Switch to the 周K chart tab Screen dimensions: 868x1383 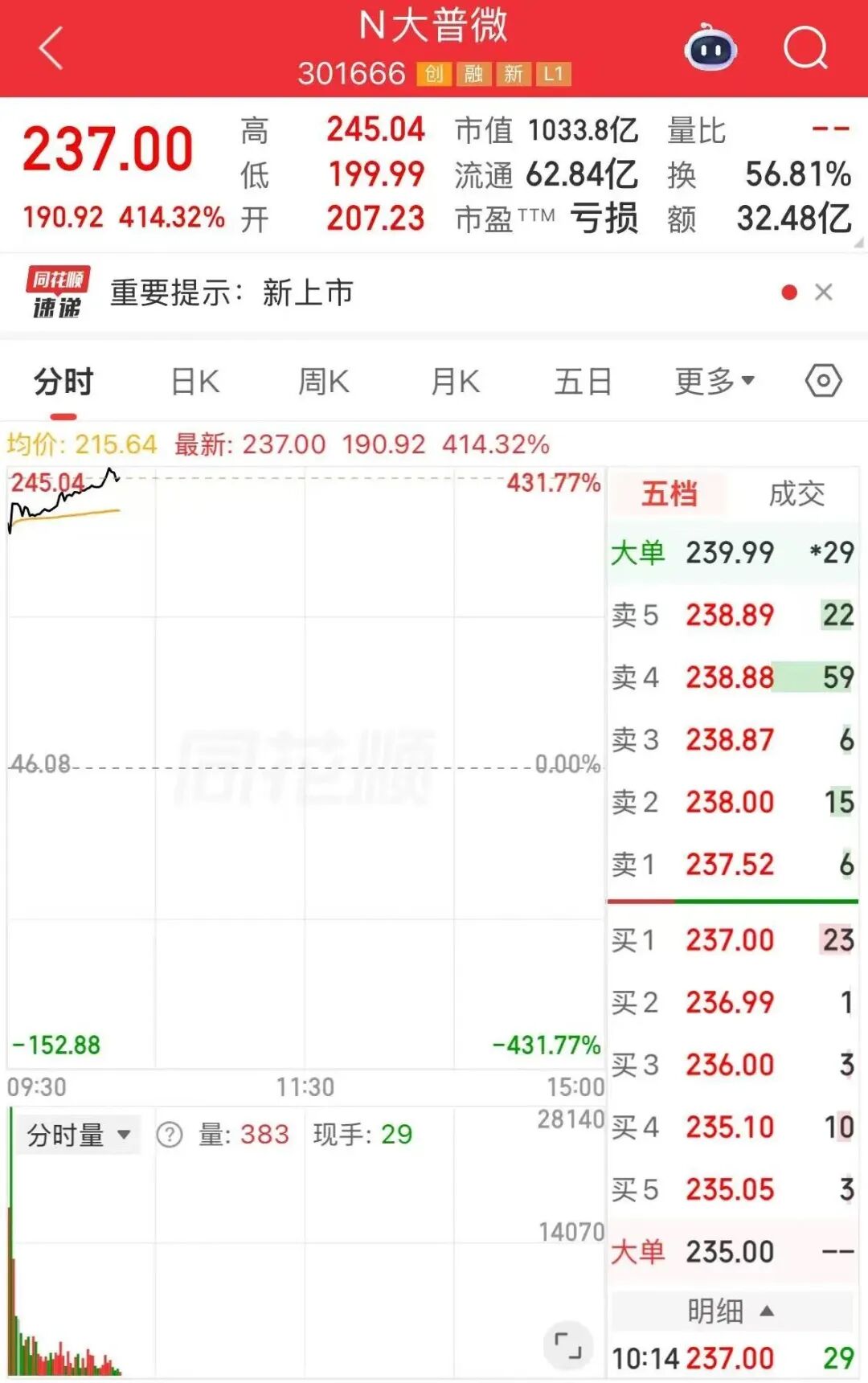coord(324,382)
